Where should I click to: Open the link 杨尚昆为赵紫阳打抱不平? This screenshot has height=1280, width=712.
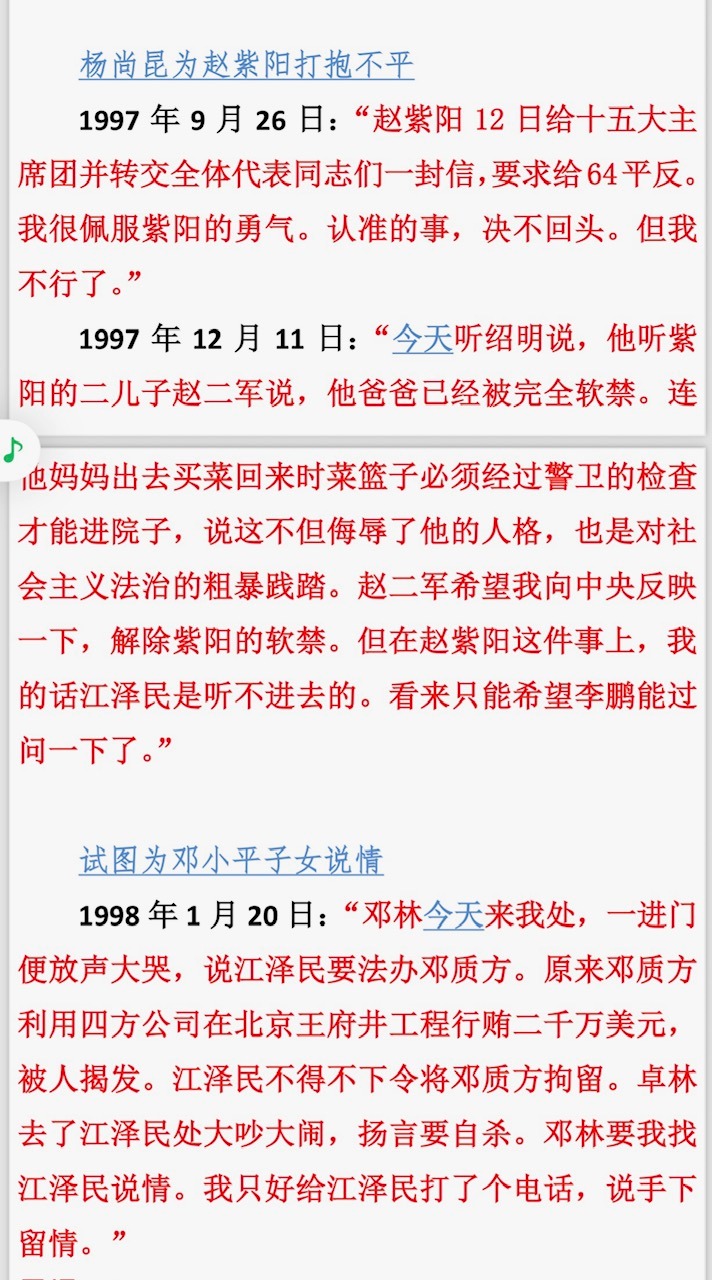[246, 65]
